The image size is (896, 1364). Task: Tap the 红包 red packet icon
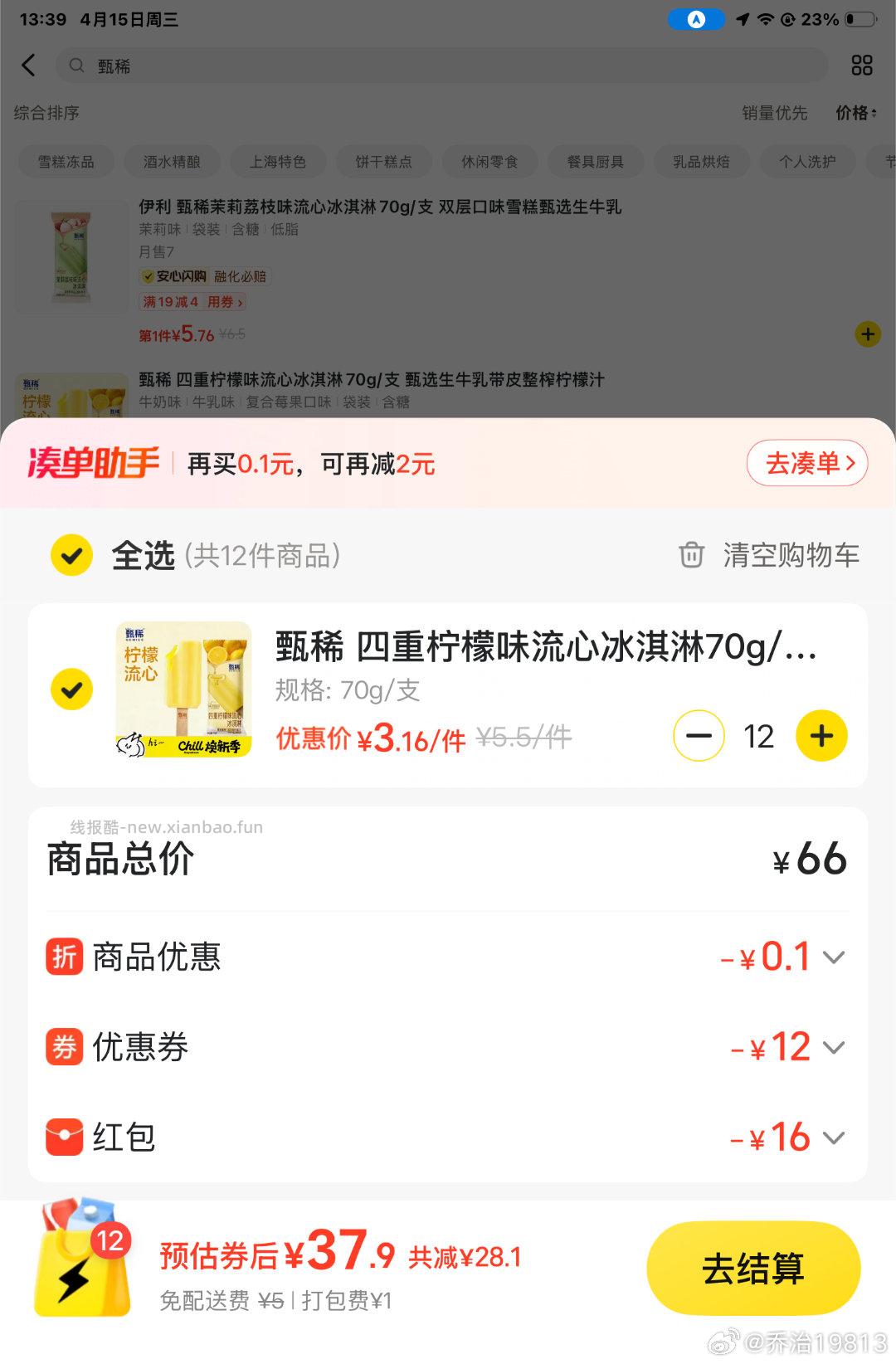pos(64,1138)
